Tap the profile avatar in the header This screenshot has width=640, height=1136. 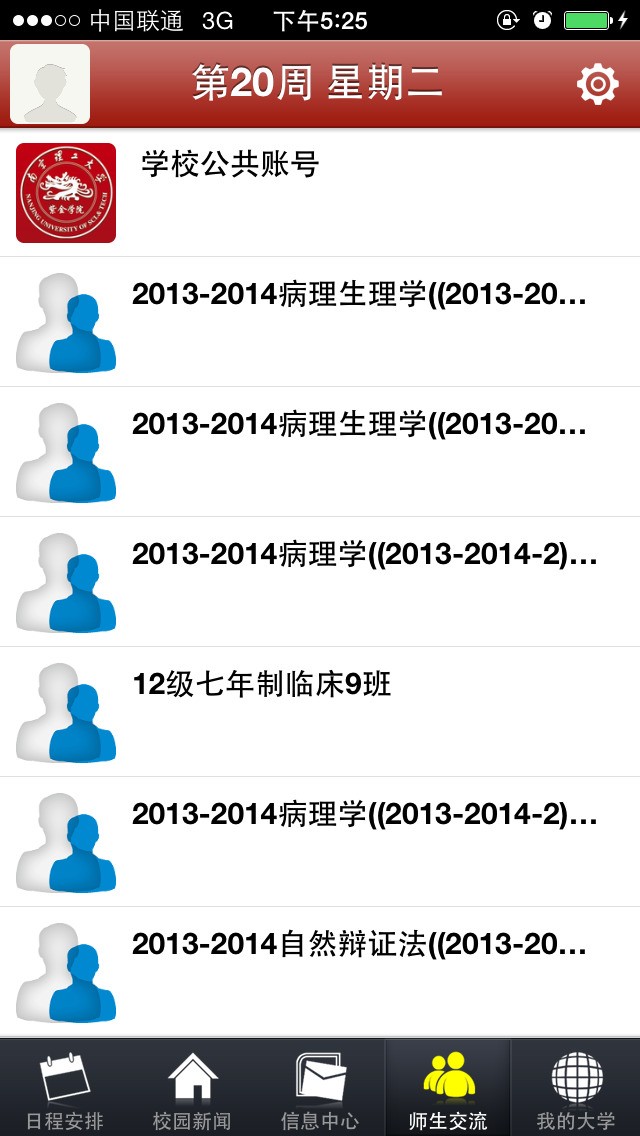[50, 84]
